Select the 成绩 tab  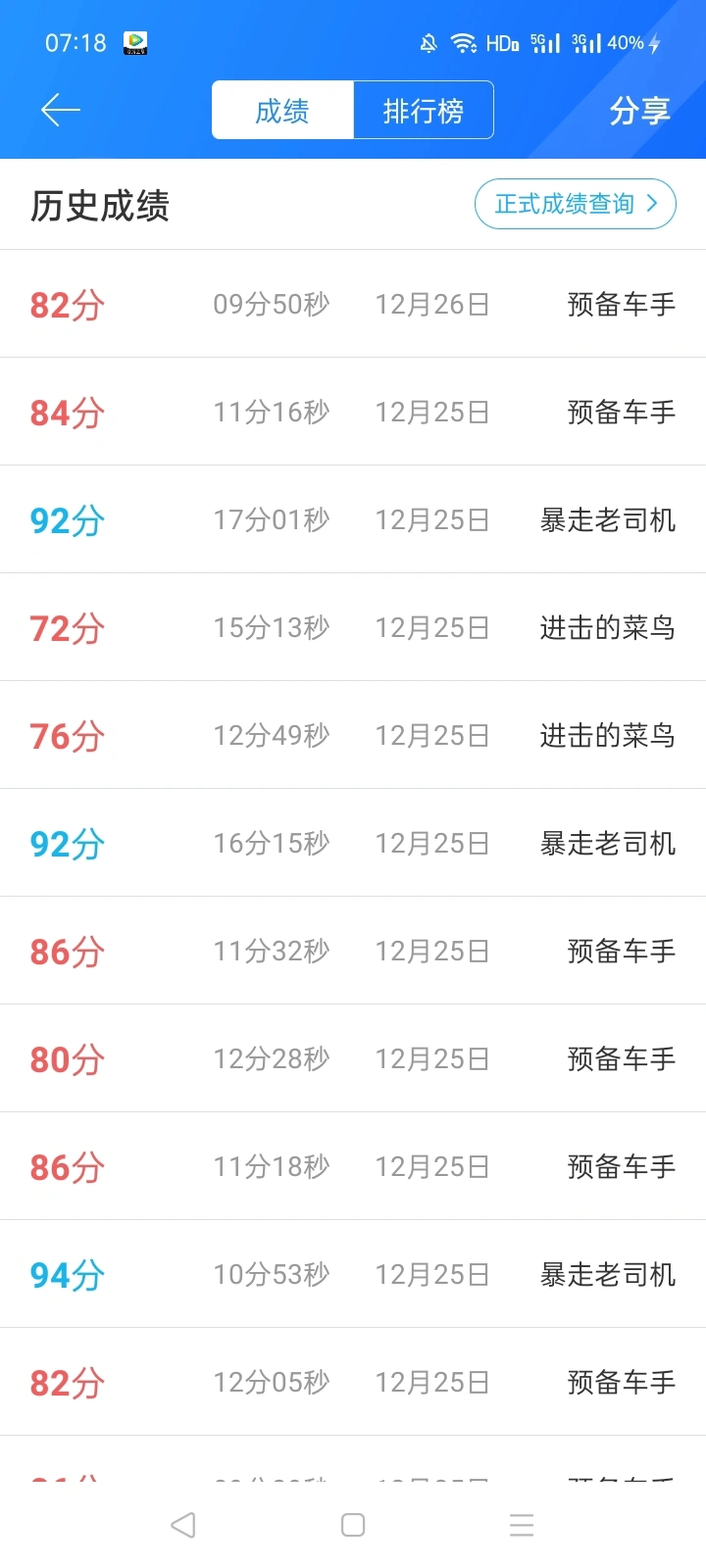point(282,110)
